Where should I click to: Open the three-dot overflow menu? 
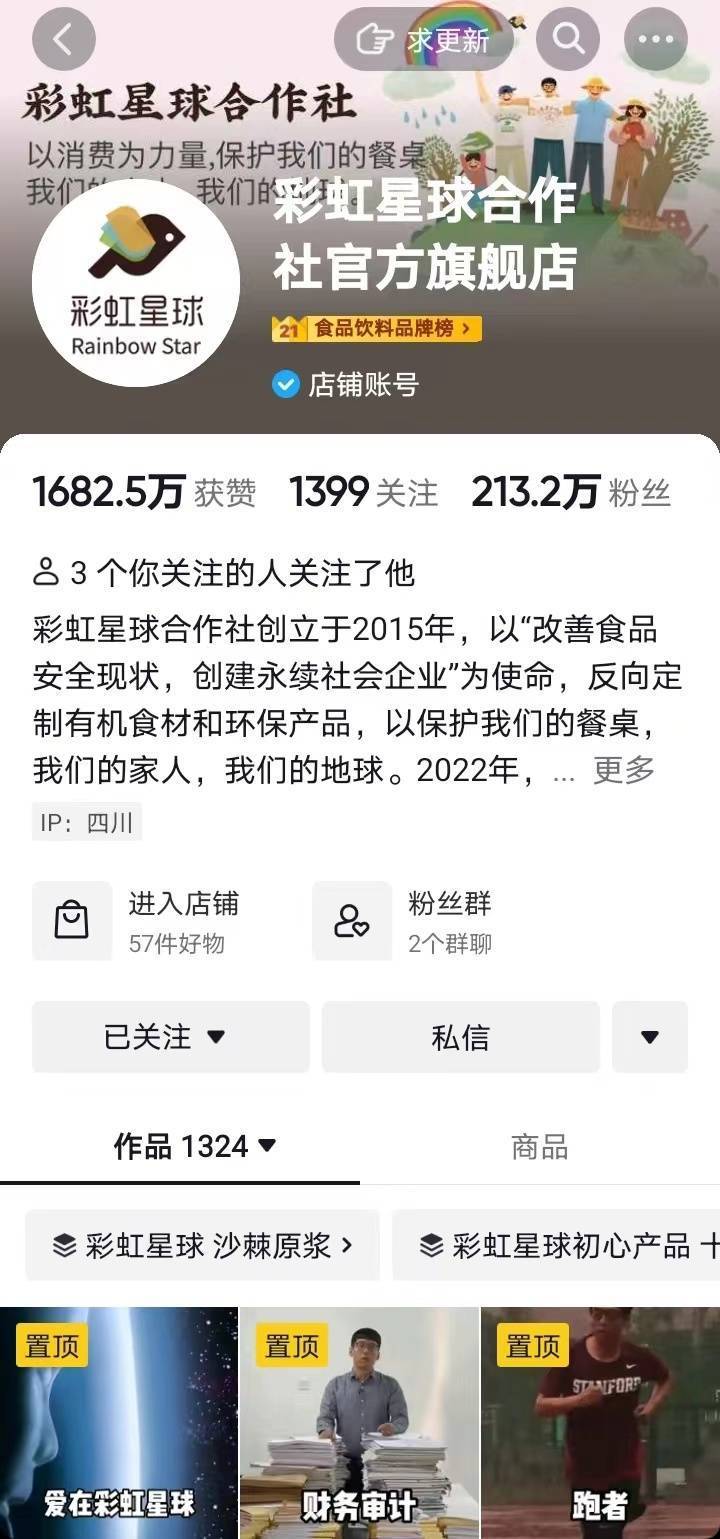(655, 40)
